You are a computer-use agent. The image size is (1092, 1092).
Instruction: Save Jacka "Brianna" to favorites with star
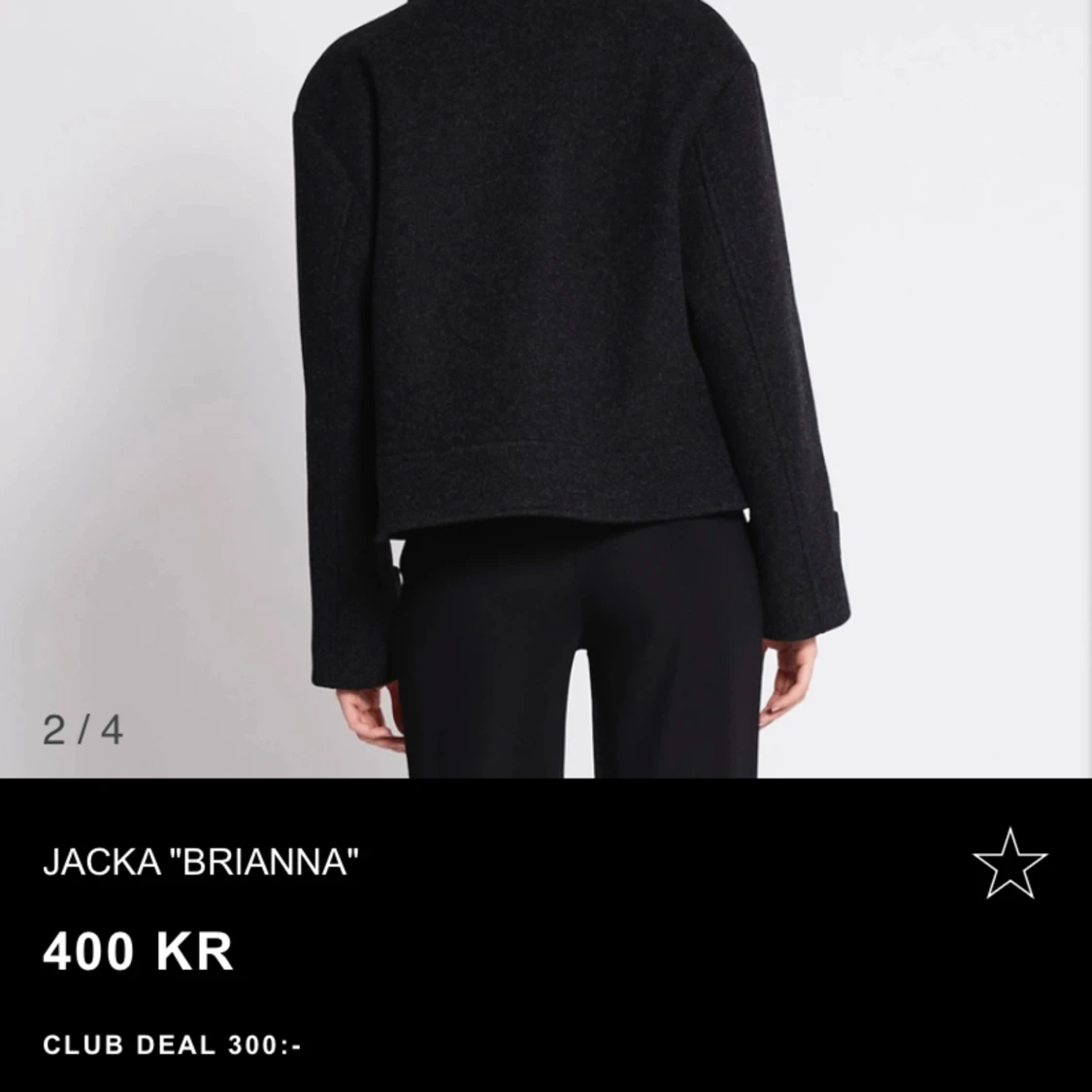coord(1009,863)
